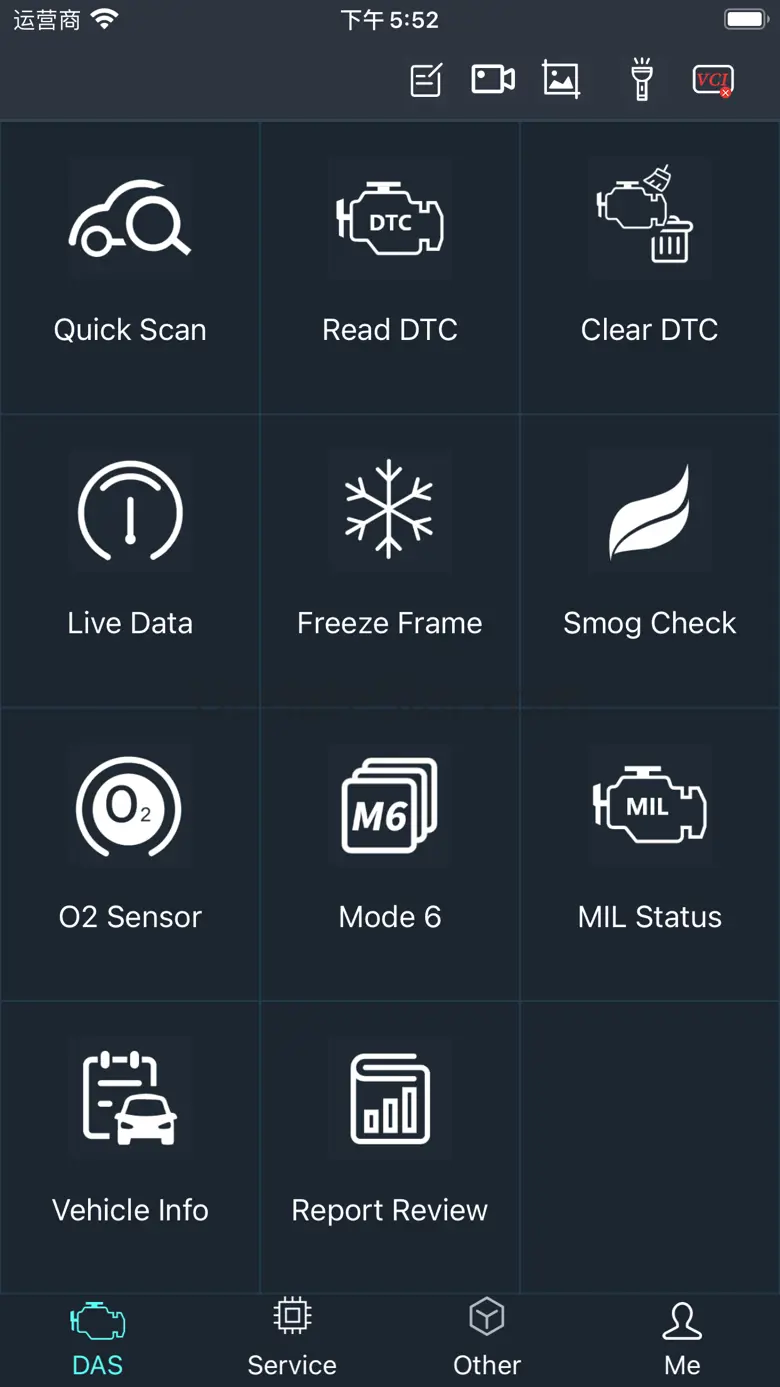This screenshot has width=780, height=1387.
Task: Run Smog Check
Action: pyautogui.click(x=650, y=560)
